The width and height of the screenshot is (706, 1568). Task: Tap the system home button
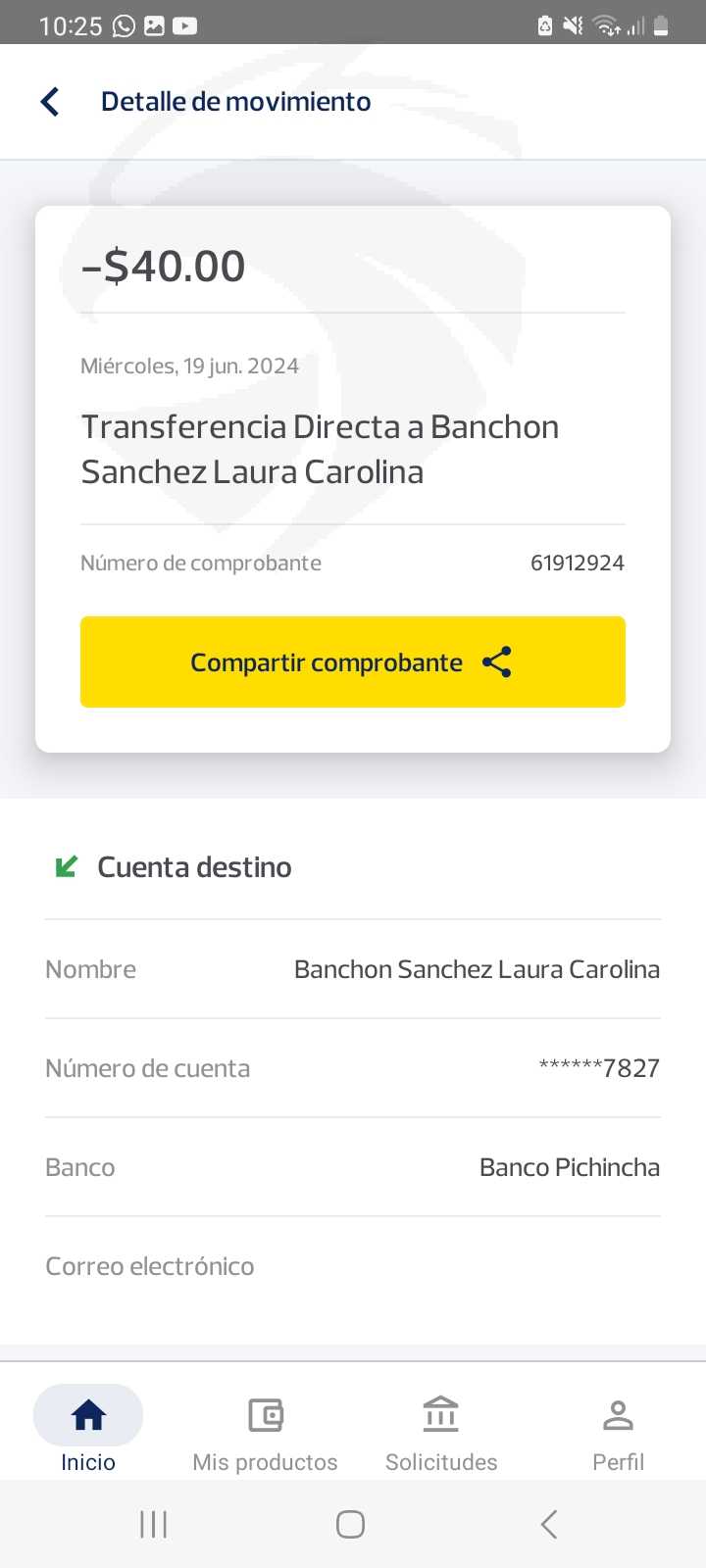350,1524
